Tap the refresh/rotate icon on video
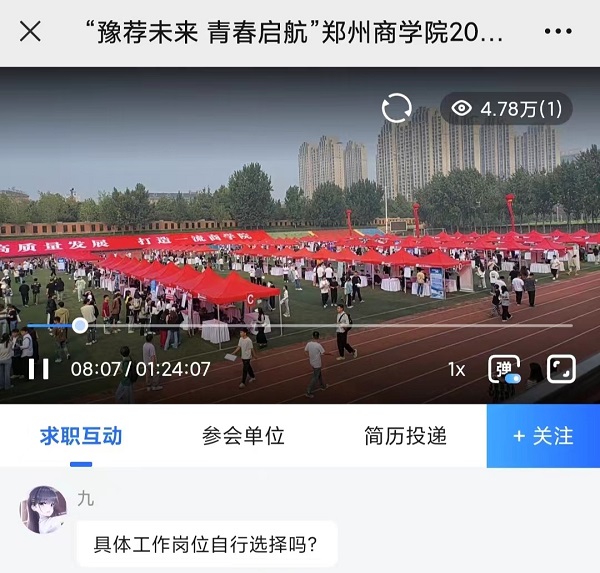The width and height of the screenshot is (600, 573). click(x=397, y=108)
